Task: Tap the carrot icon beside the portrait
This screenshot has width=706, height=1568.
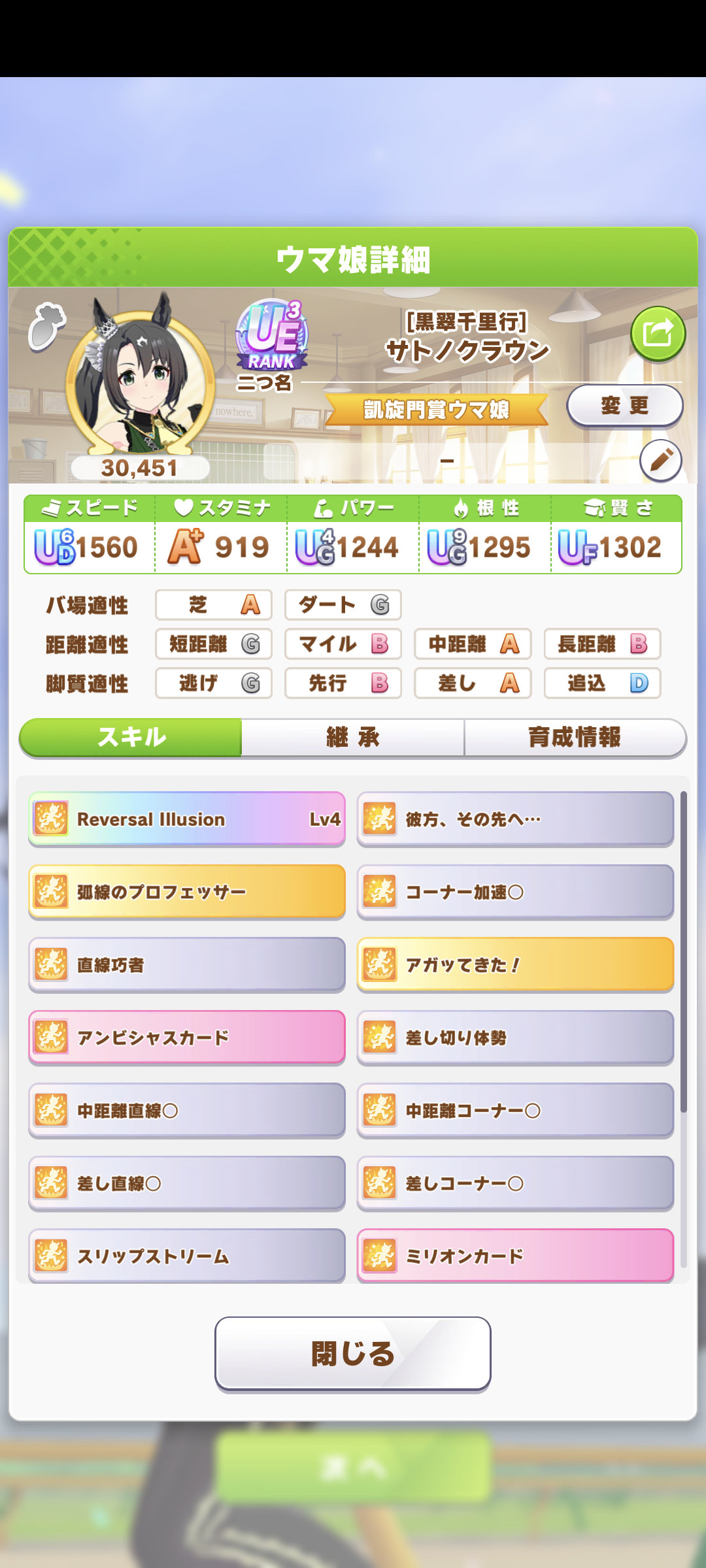Action: pyautogui.click(x=47, y=326)
